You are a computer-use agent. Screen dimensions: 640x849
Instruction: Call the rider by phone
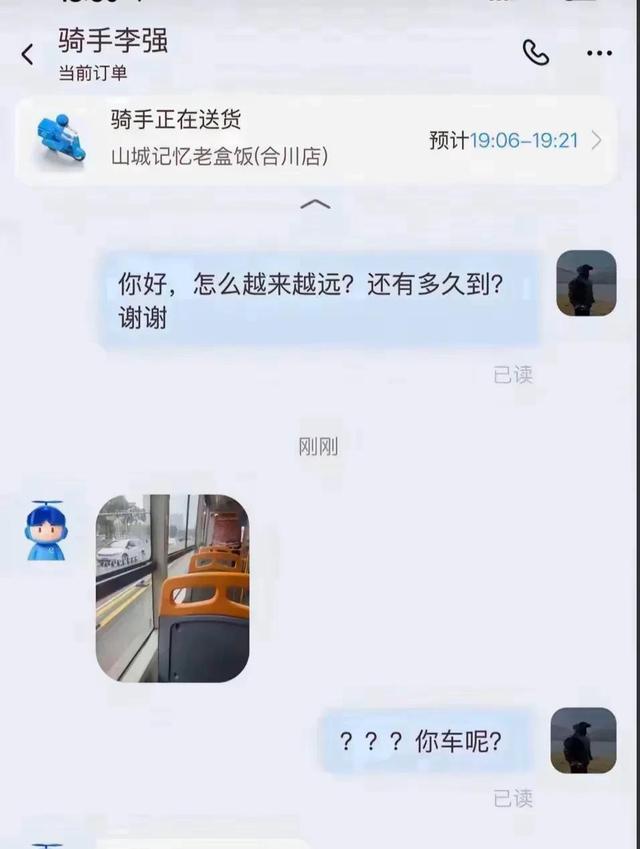536,53
